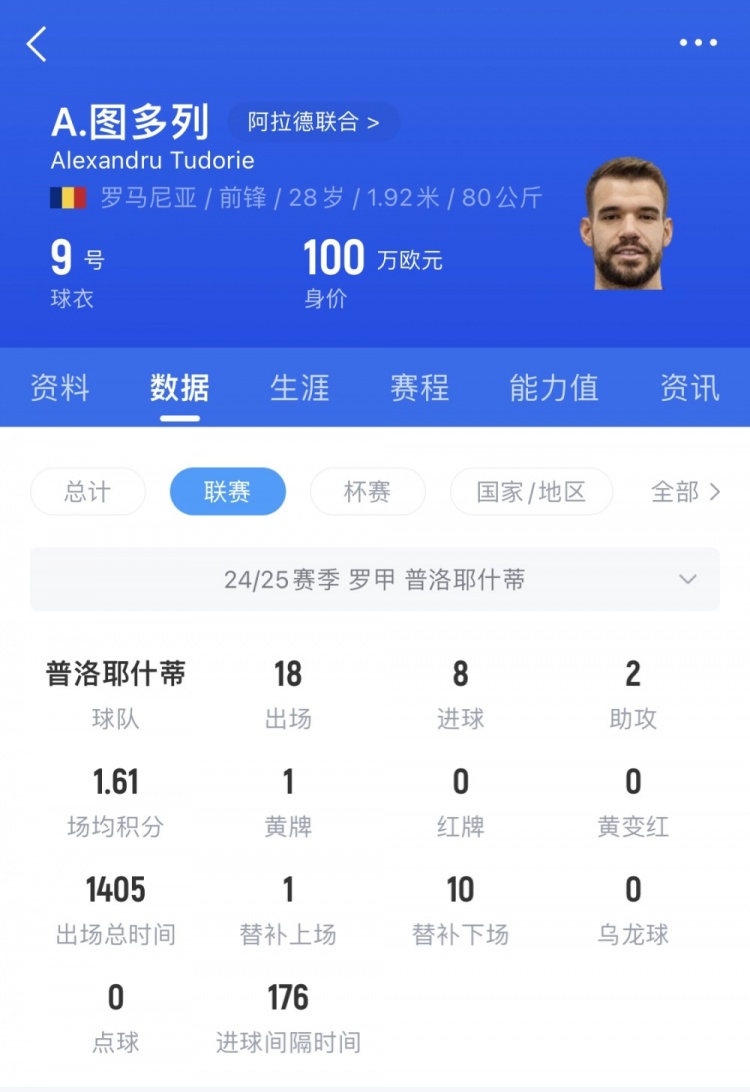The width and height of the screenshot is (750, 1092).
Task: Select the 联赛 filter chip
Action: point(228,492)
